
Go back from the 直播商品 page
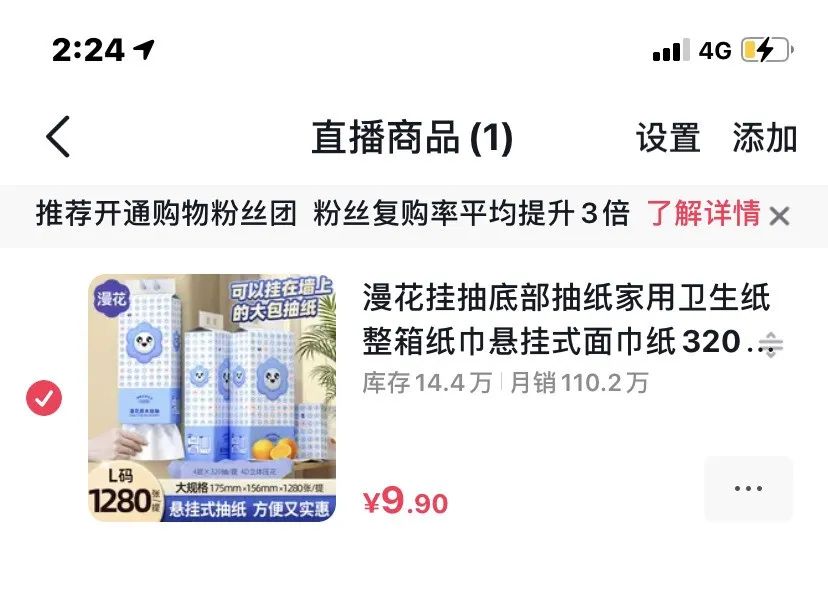coord(58,137)
